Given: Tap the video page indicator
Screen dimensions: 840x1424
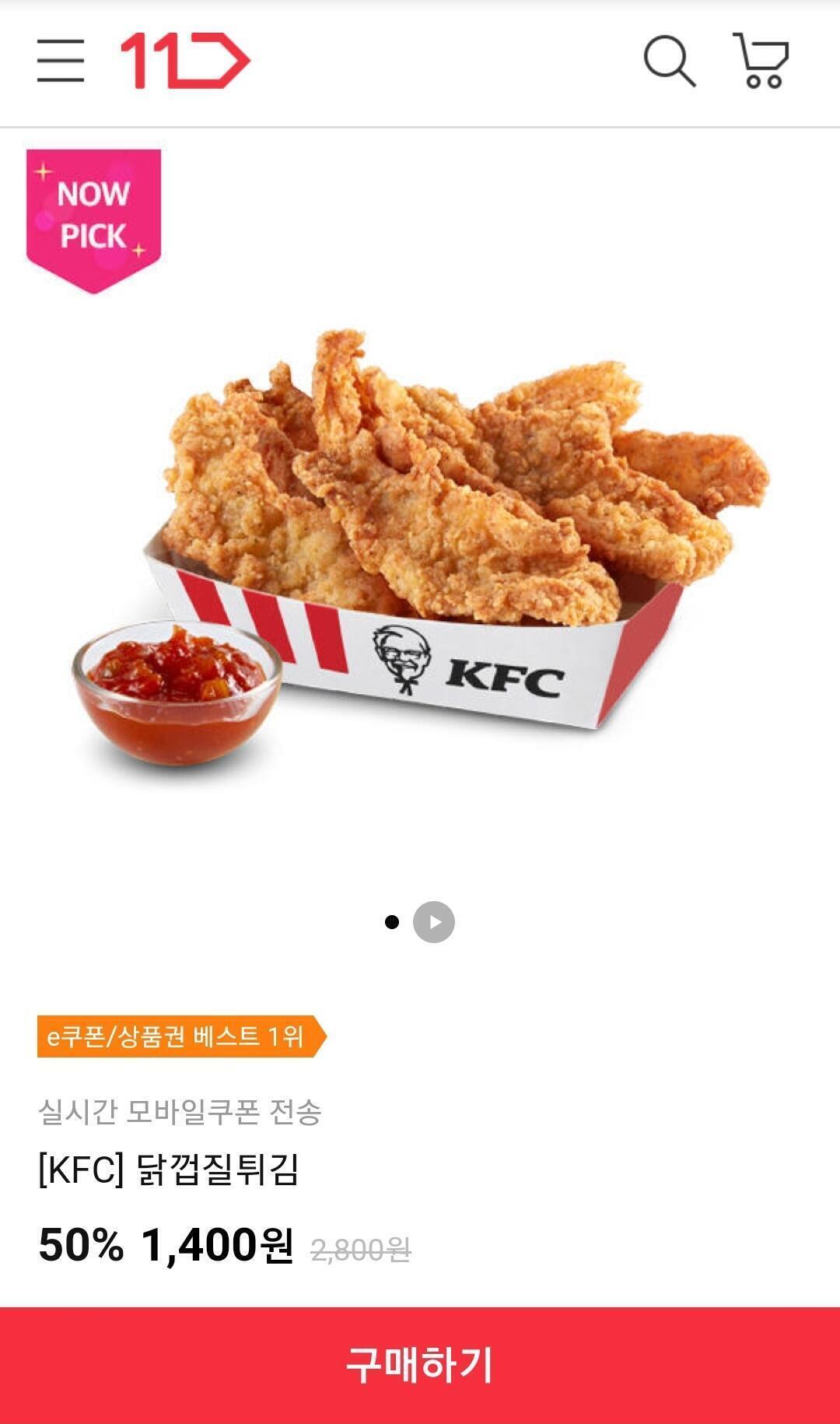Looking at the screenshot, I should tap(434, 922).
